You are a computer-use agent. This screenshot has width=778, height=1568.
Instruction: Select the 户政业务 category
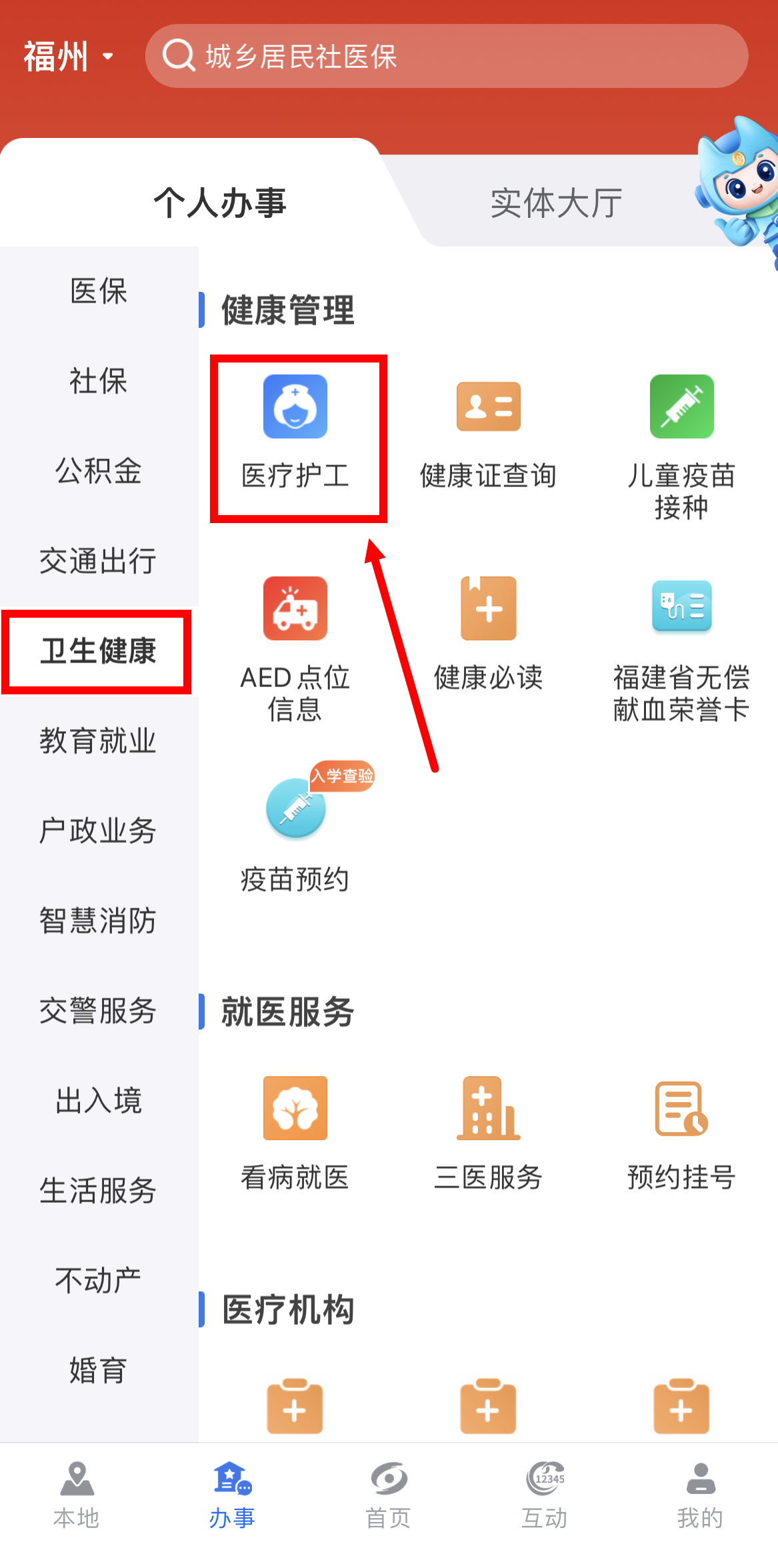click(99, 831)
